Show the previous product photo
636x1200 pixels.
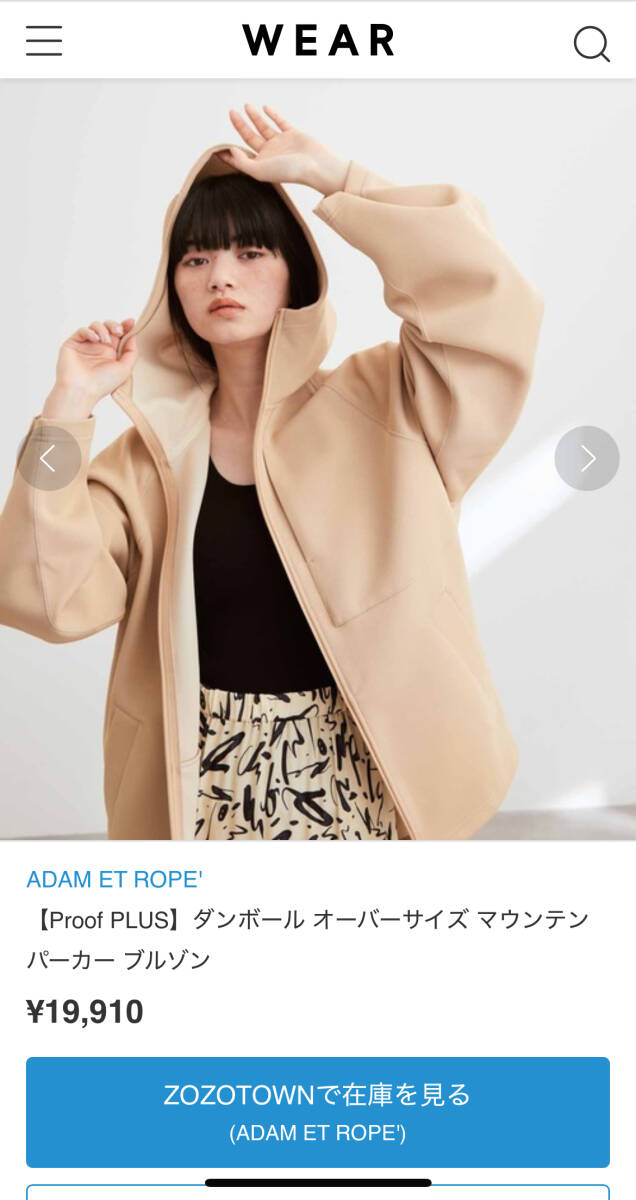(x=49, y=458)
